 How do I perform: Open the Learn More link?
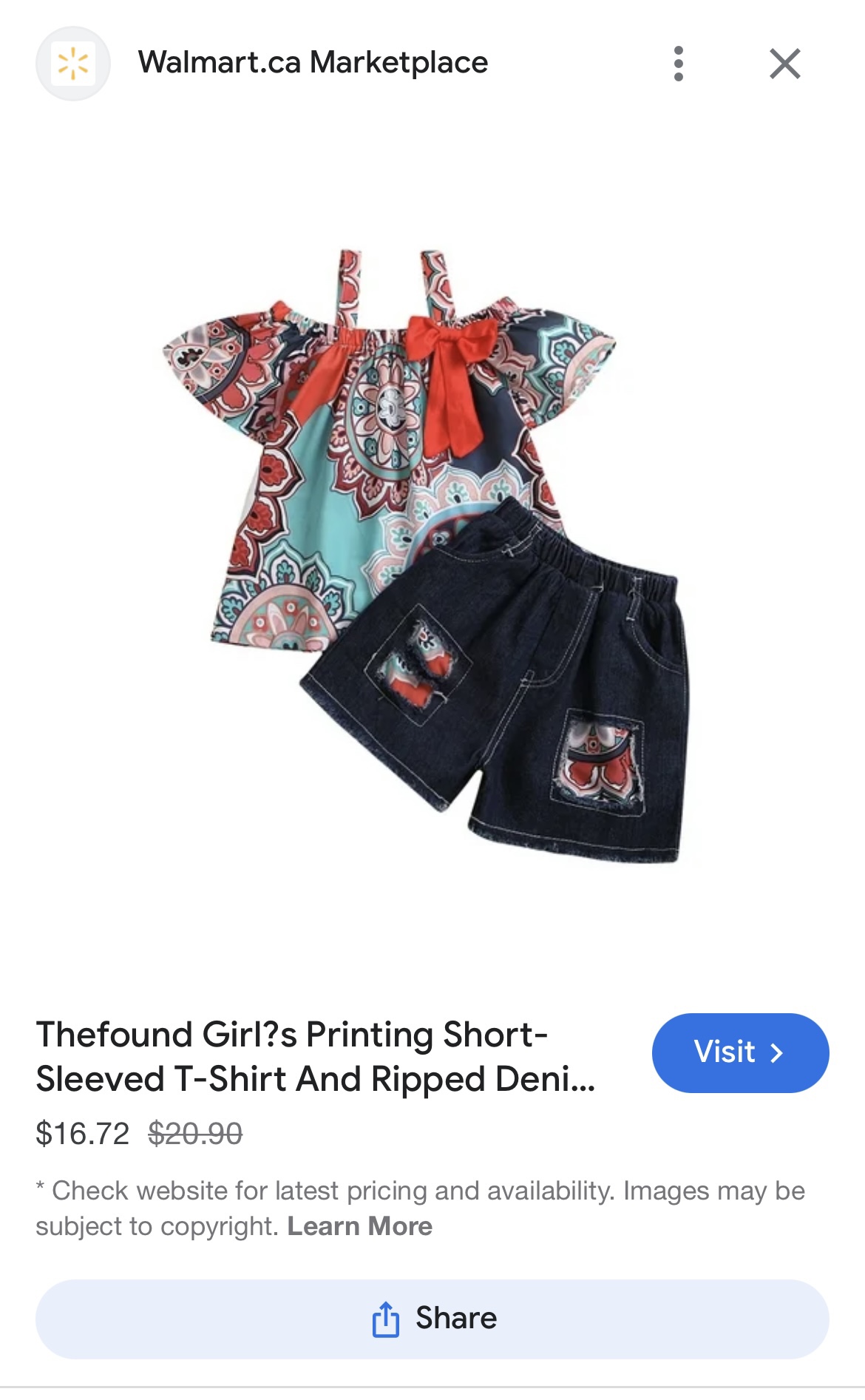[x=359, y=1226]
